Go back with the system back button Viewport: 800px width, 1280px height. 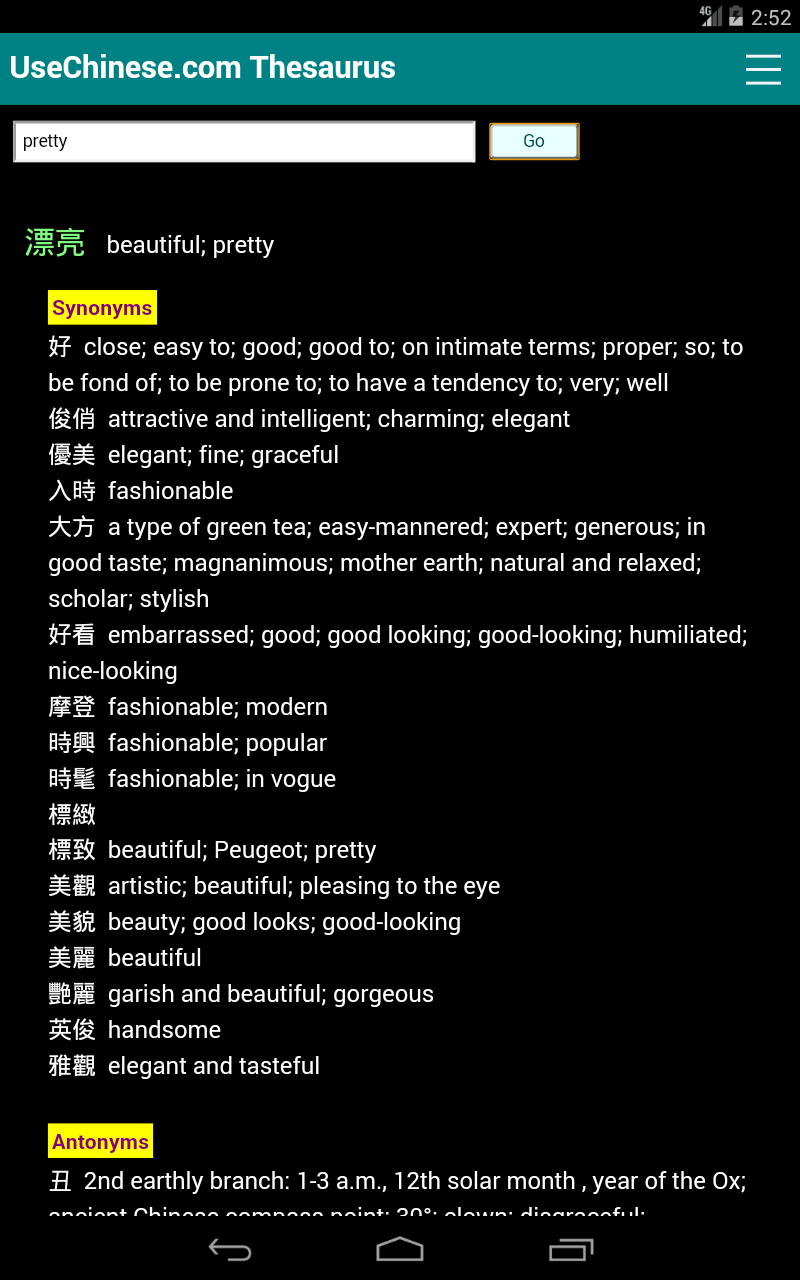[229, 1249]
